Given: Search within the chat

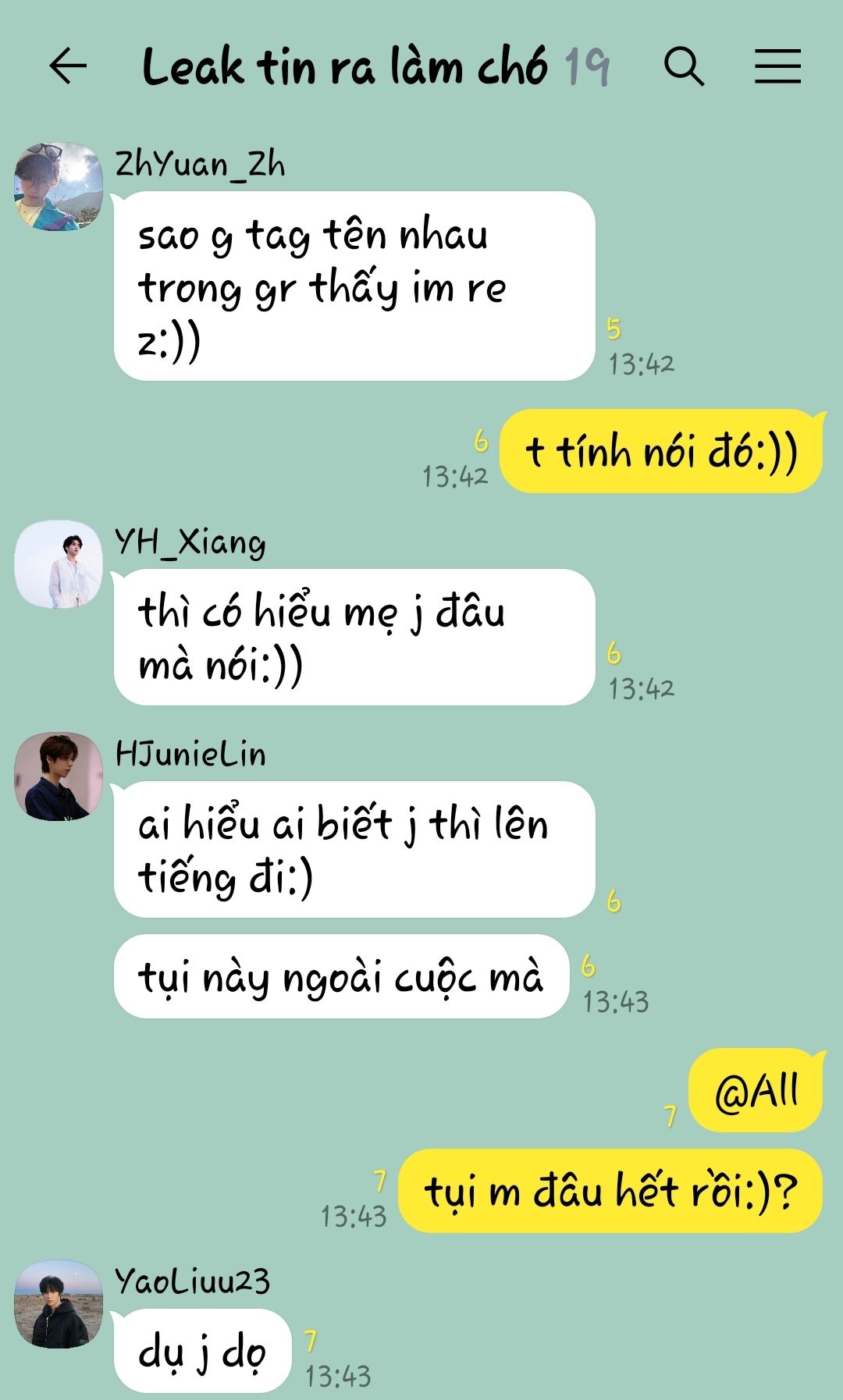Looking at the screenshot, I should click(x=684, y=66).
